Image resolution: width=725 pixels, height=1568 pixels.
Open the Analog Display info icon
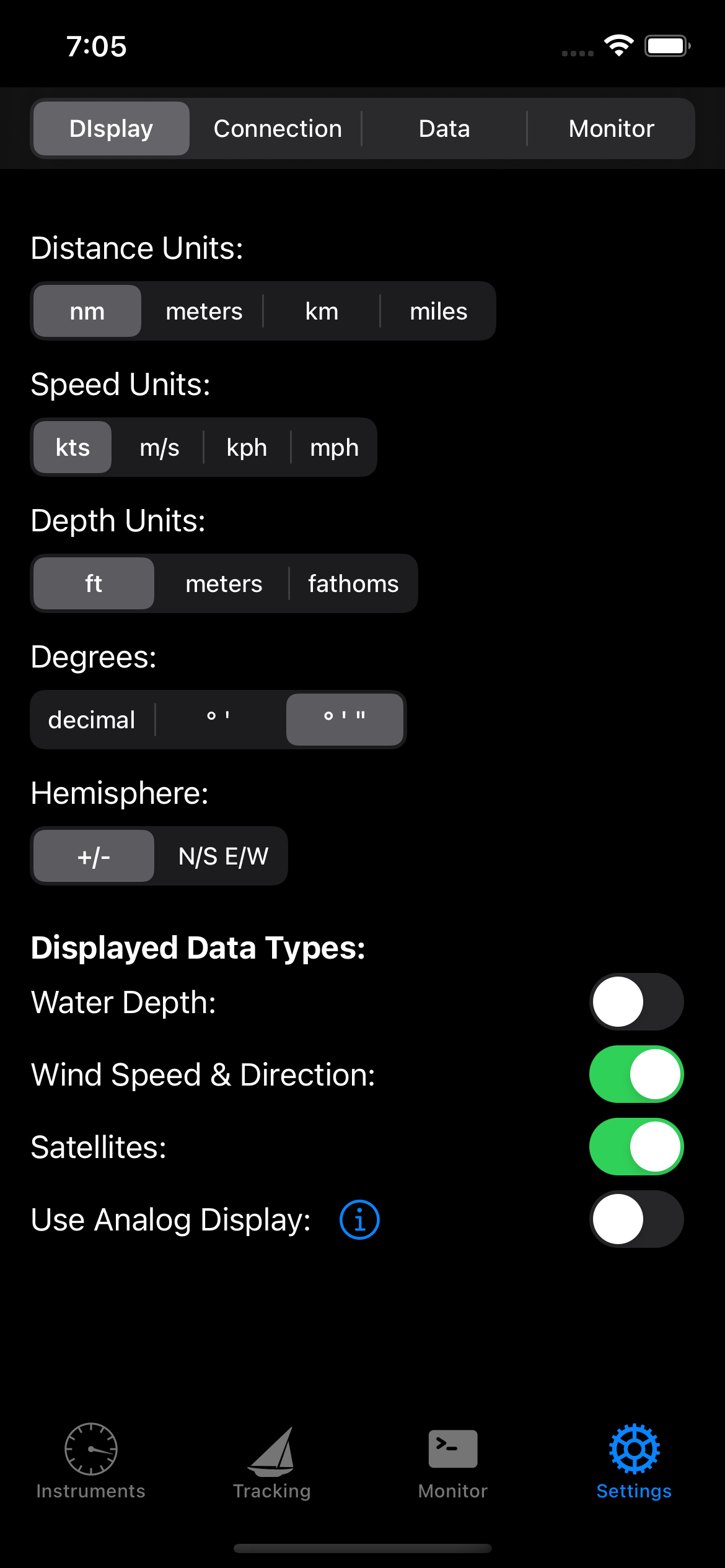(359, 1219)
